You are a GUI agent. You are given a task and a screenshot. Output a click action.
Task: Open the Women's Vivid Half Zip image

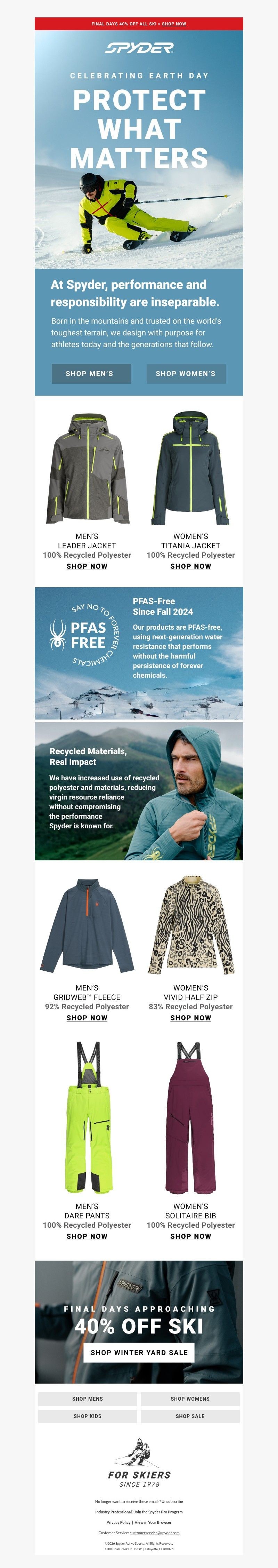click(x=190, y=925)
